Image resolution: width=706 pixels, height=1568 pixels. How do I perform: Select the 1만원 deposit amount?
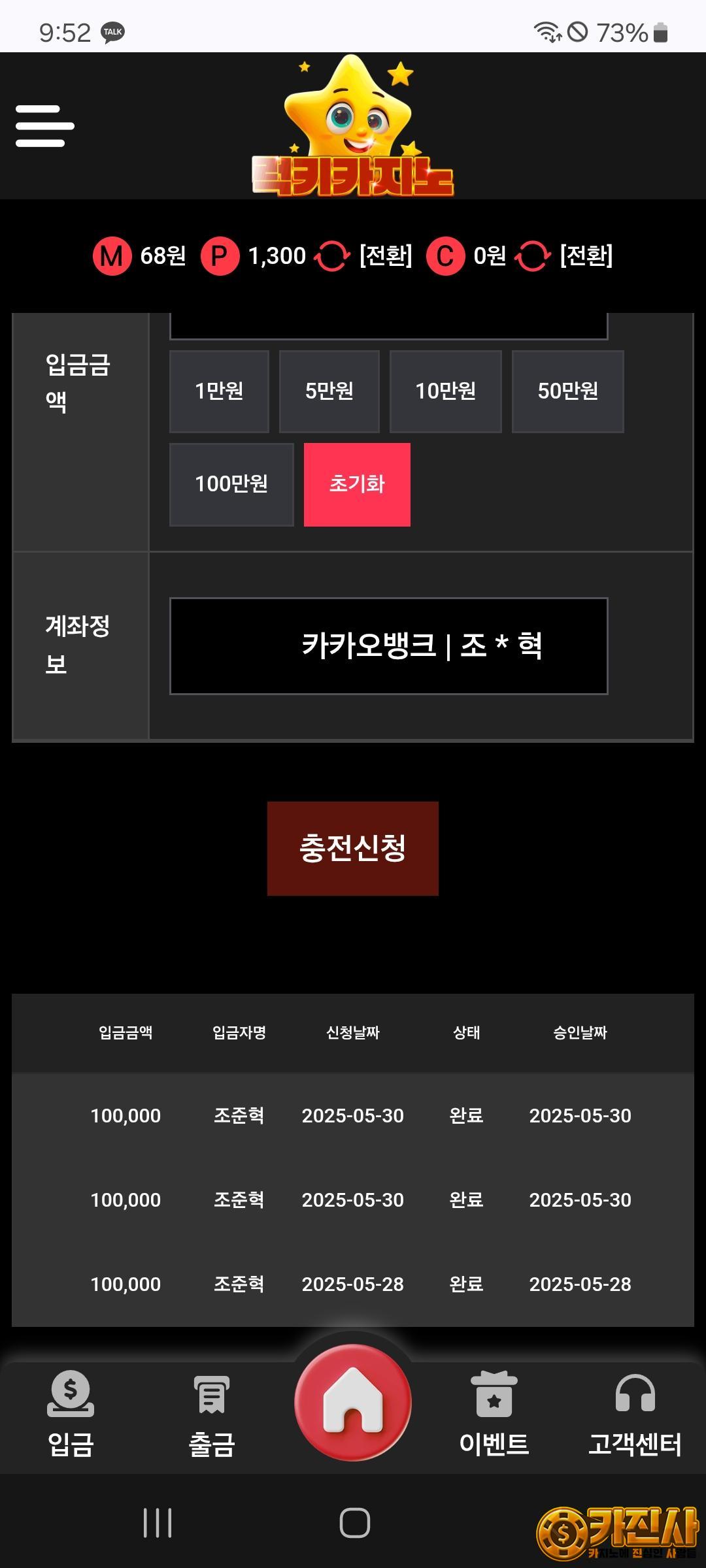click(219, 391)
